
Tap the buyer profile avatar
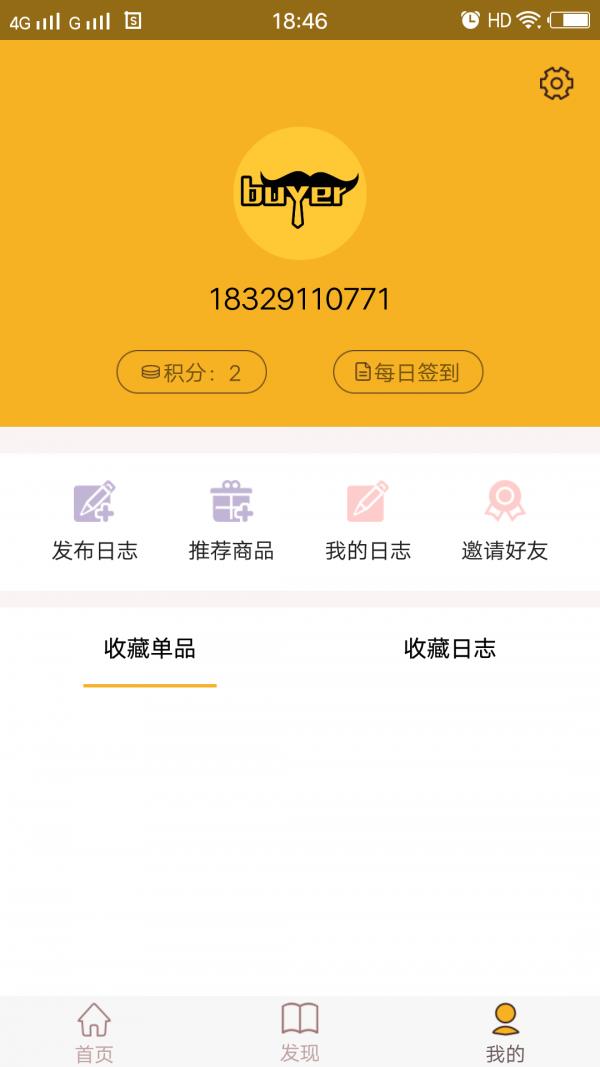click(x=300, y=193)
